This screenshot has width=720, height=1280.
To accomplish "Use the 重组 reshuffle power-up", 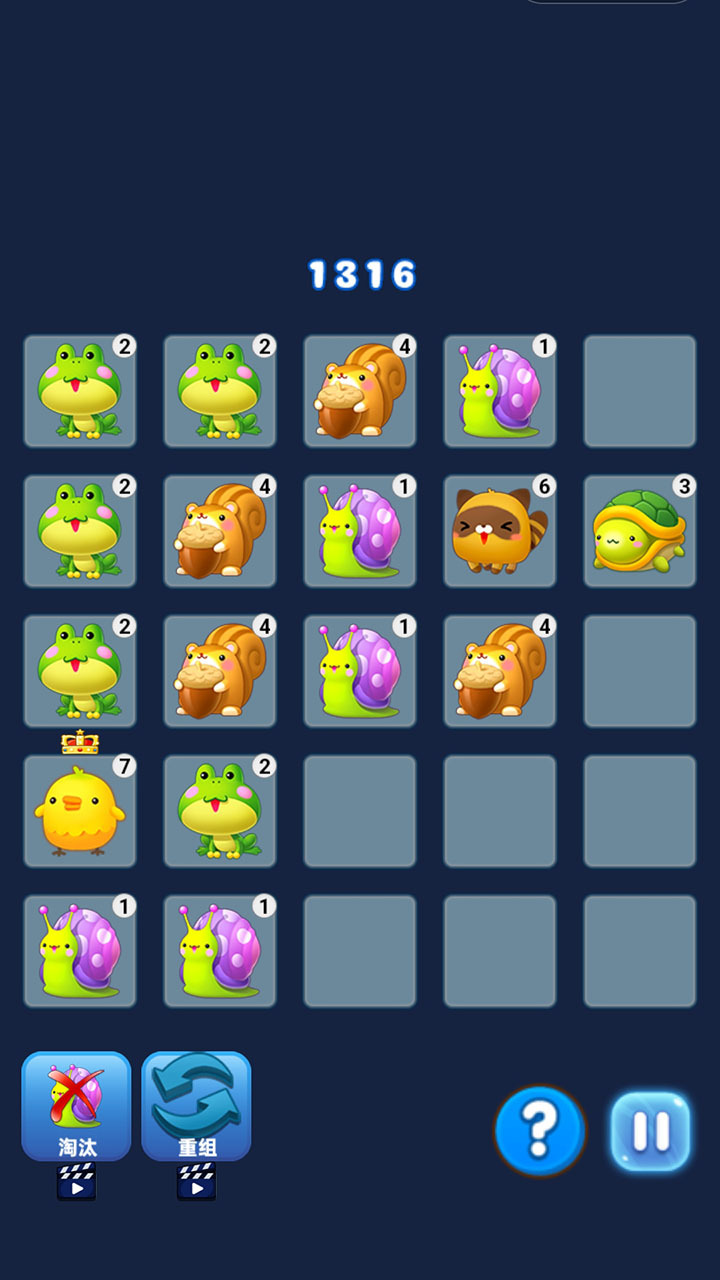I will pos(196,1106).
